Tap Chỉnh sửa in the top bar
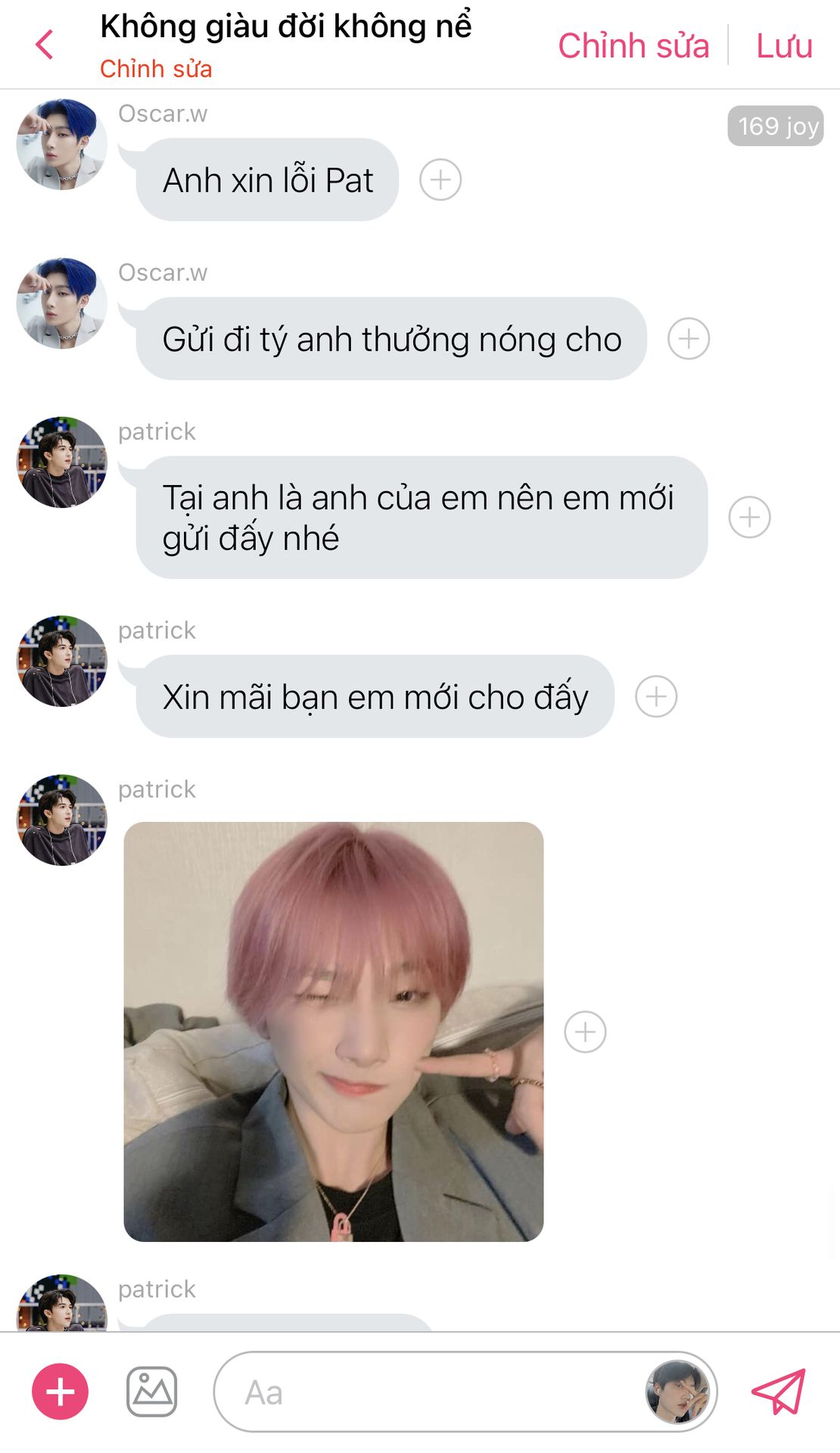840x1453 pixels. point(633,45)
